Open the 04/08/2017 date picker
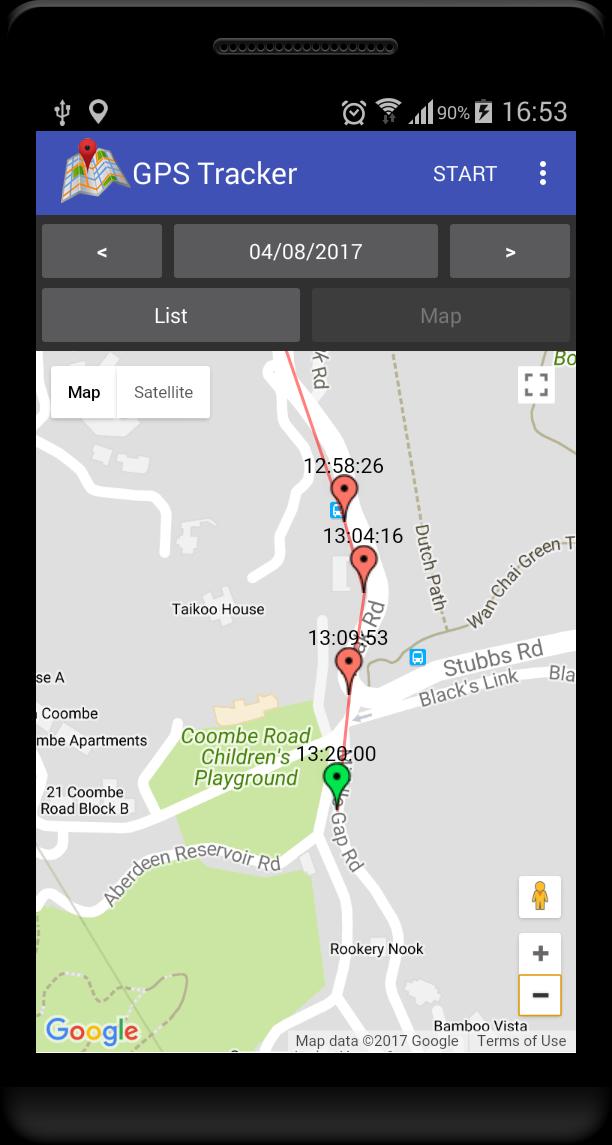Image resolution: width=612 pixels, height=1145 pixels. click(305, 251)
